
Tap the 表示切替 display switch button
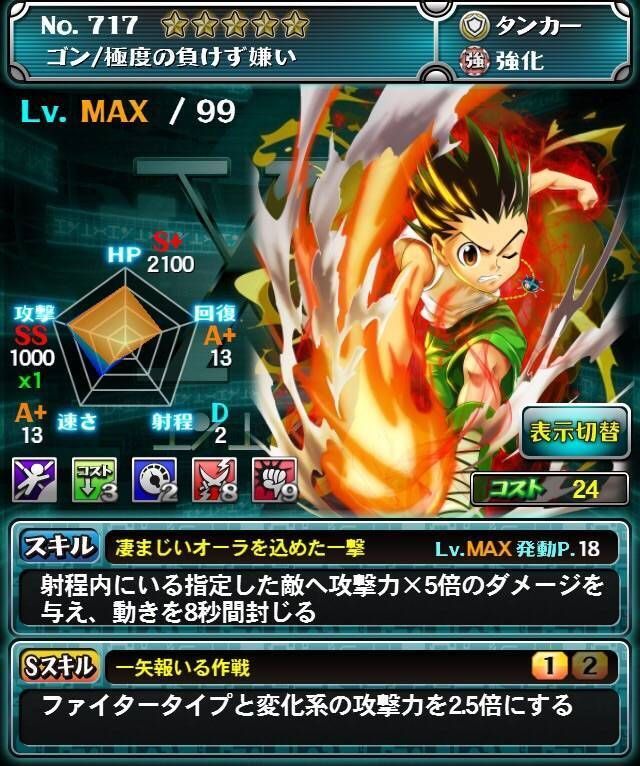coord(574,431)
